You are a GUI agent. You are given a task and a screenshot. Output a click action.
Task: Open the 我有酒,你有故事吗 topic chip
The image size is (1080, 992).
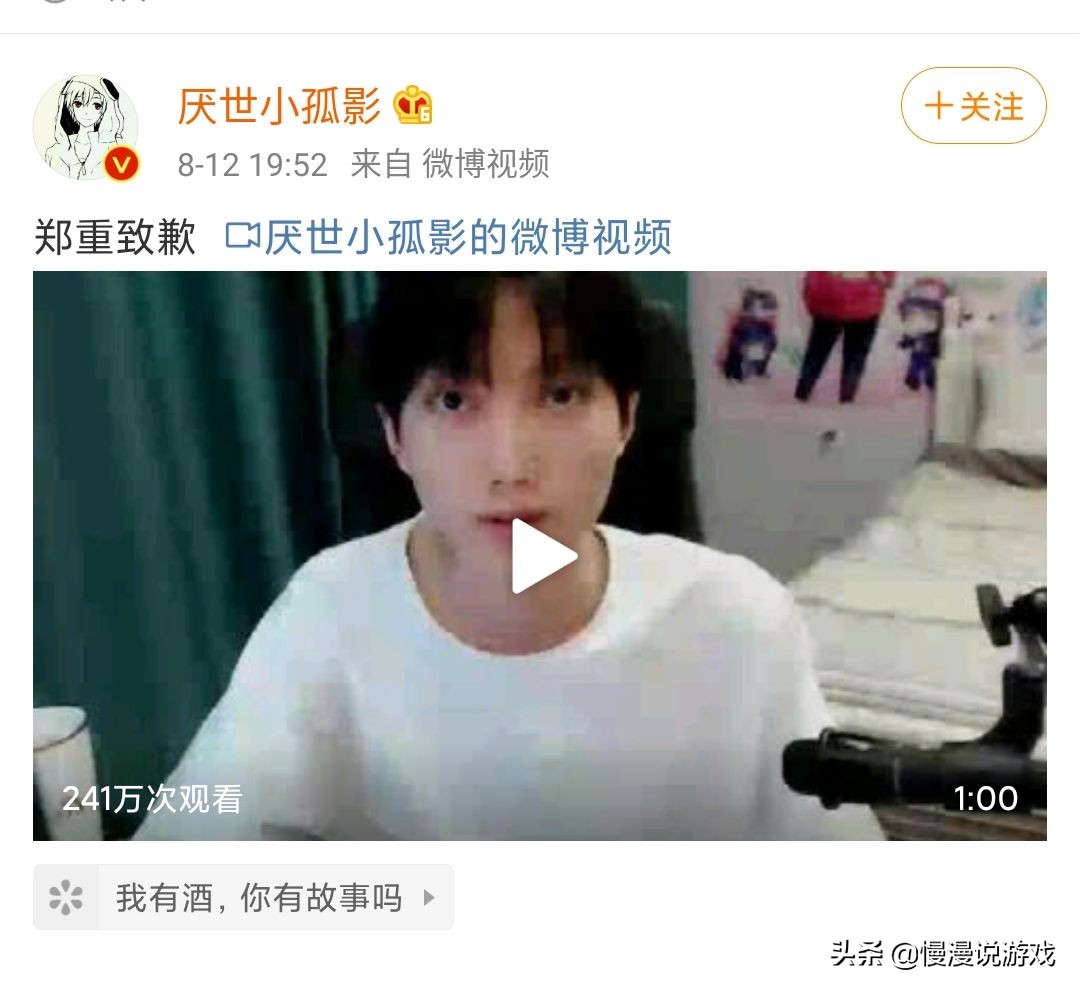click(x=243, y=898)
